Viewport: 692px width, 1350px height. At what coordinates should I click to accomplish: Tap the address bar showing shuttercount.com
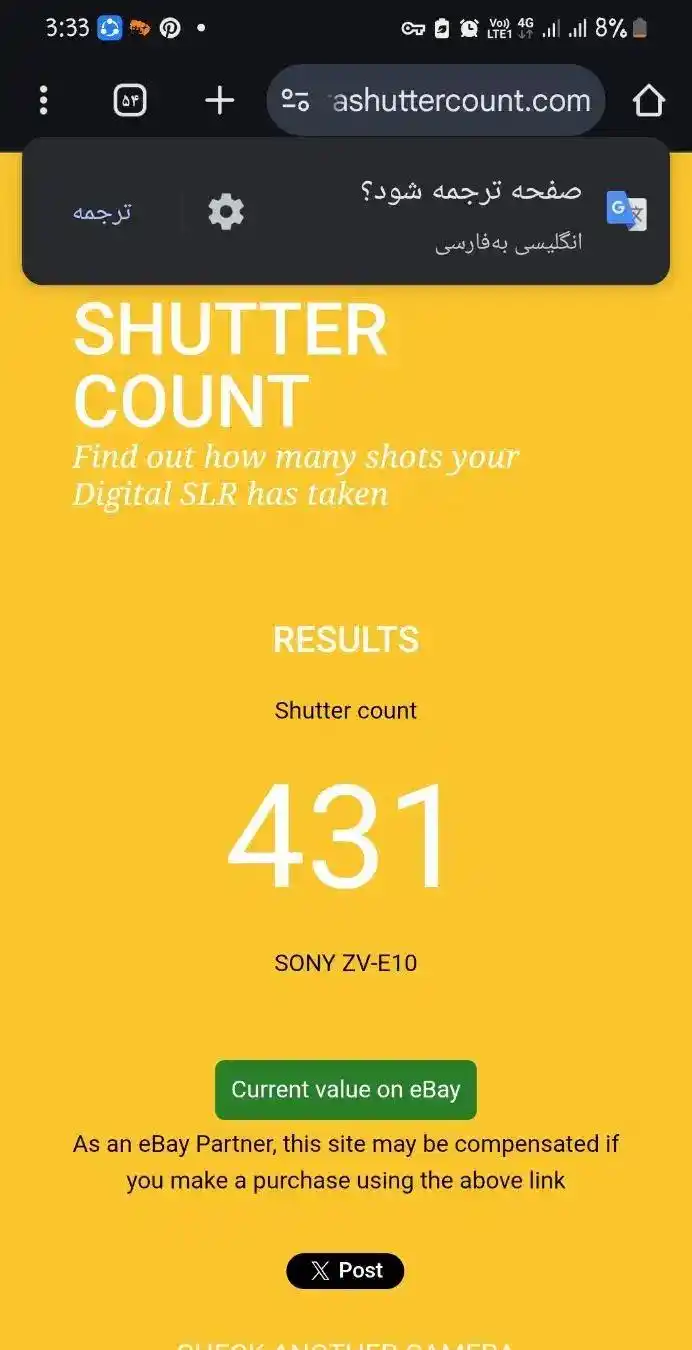460,100
